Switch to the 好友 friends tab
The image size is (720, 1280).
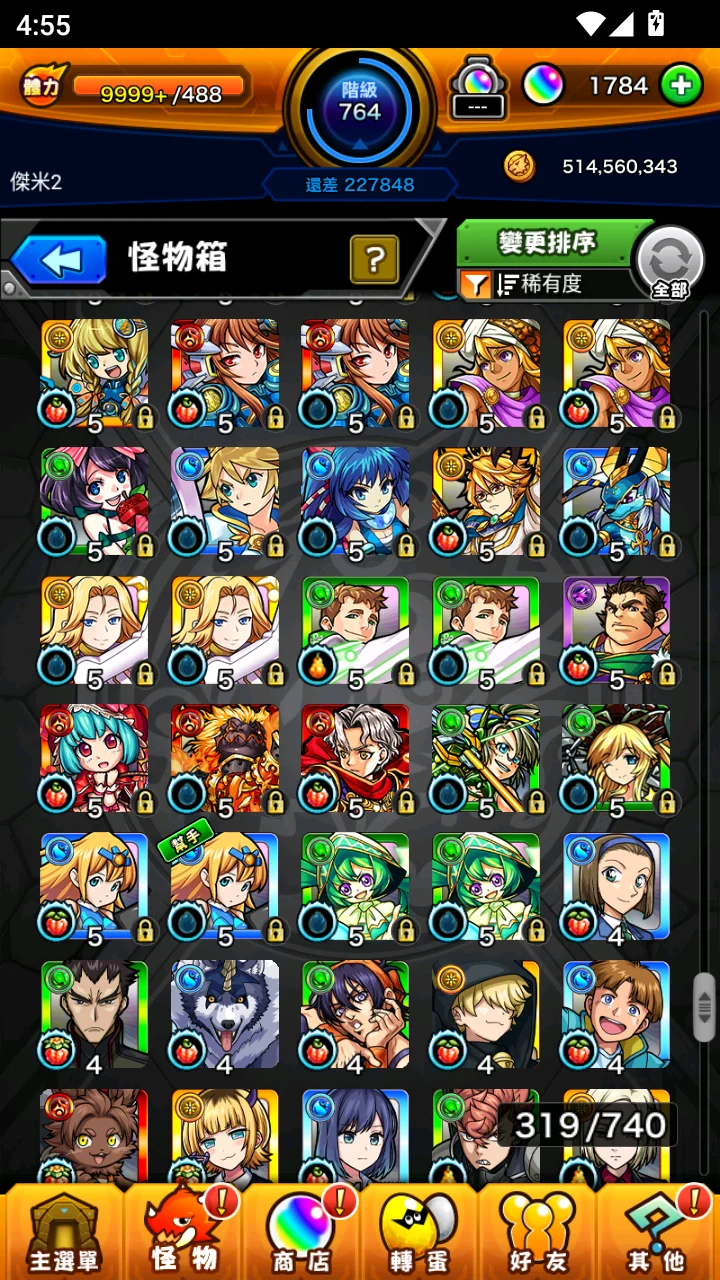click(x=537, y=1232)
